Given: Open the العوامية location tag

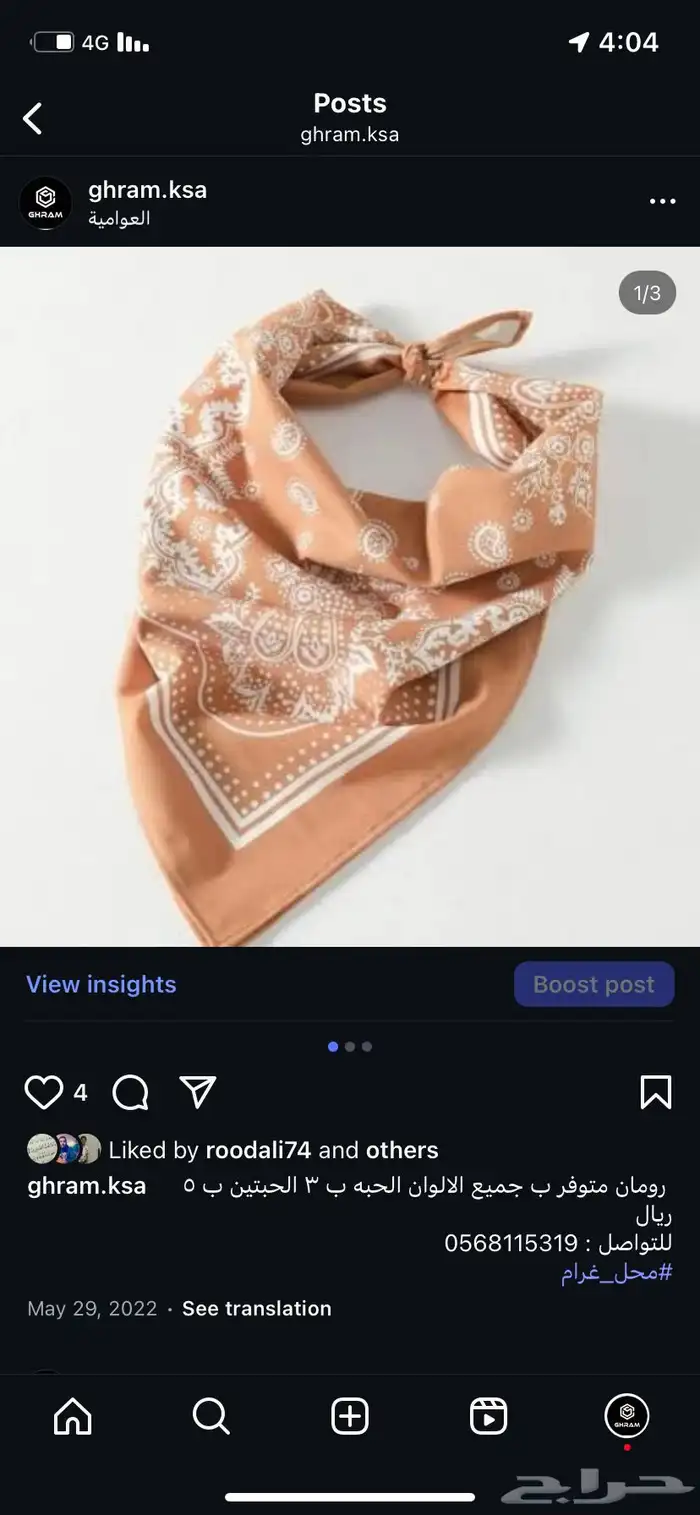Looking at the screenshot, I should (119, 218).
